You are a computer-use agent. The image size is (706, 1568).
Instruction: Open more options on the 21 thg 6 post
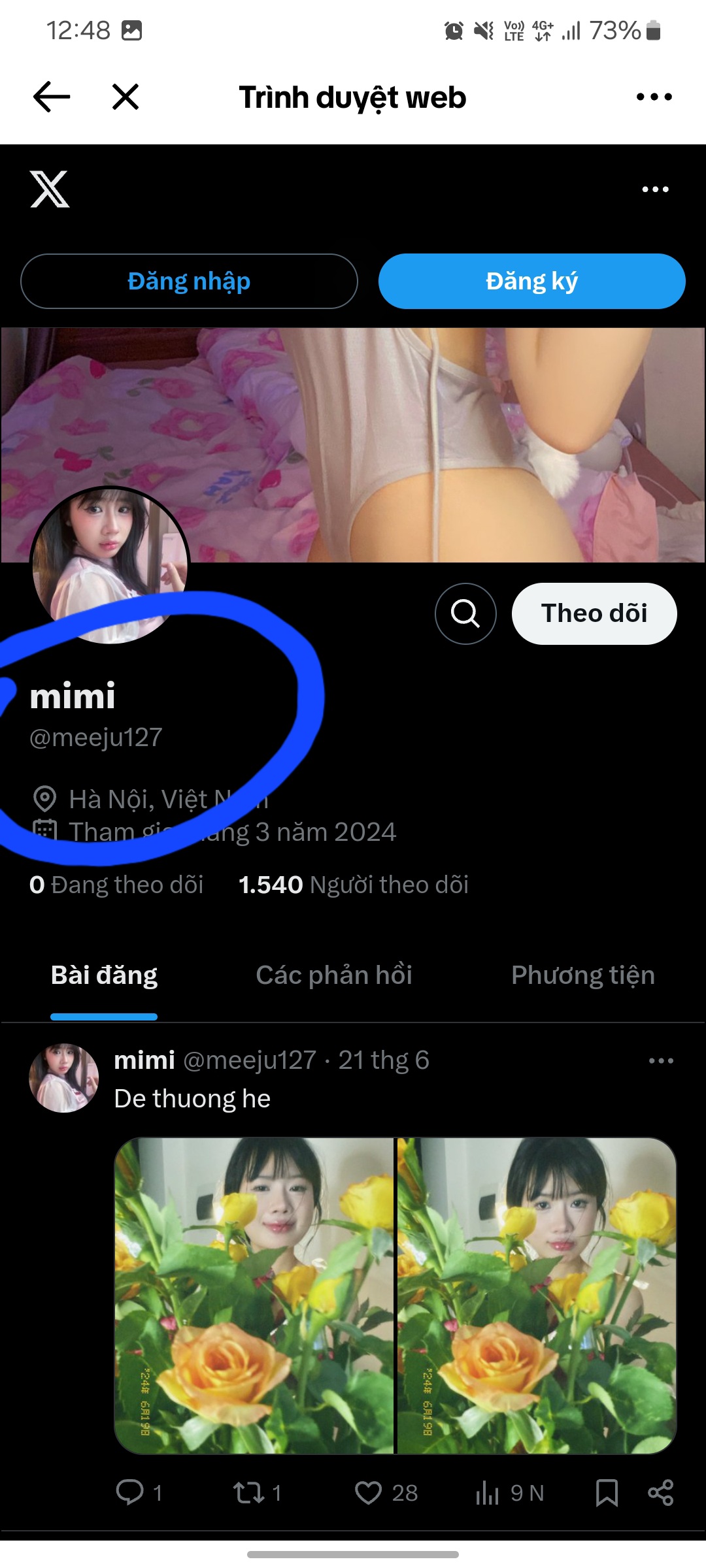pos(661,1060)
